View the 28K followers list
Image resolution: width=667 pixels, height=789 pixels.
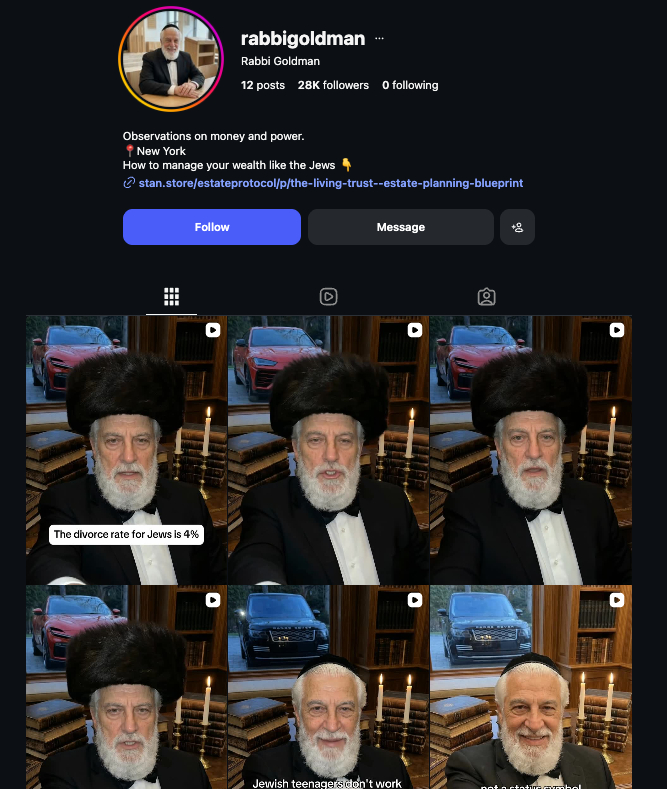coord(333,85)
